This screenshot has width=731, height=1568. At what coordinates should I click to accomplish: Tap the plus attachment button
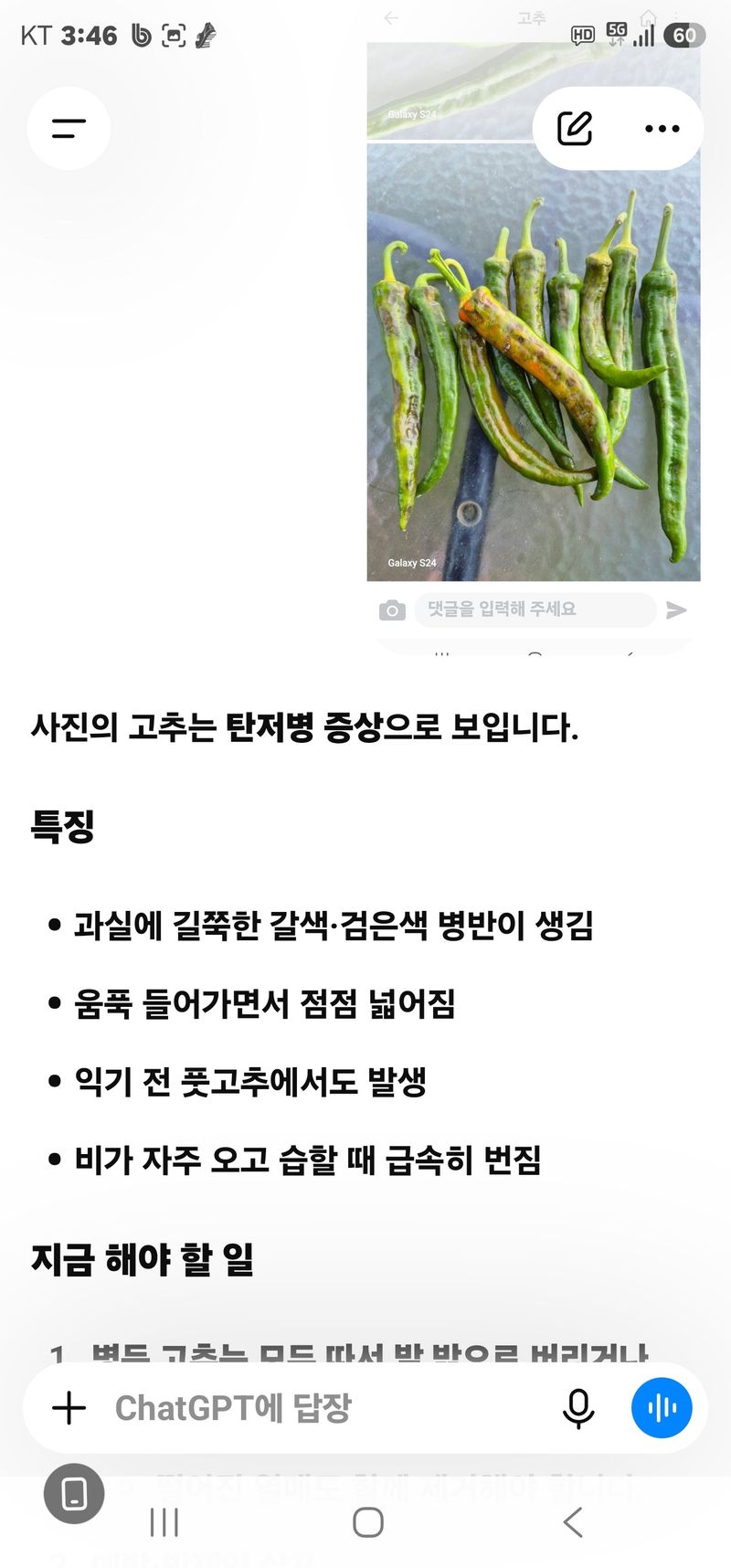(69, 1408)
